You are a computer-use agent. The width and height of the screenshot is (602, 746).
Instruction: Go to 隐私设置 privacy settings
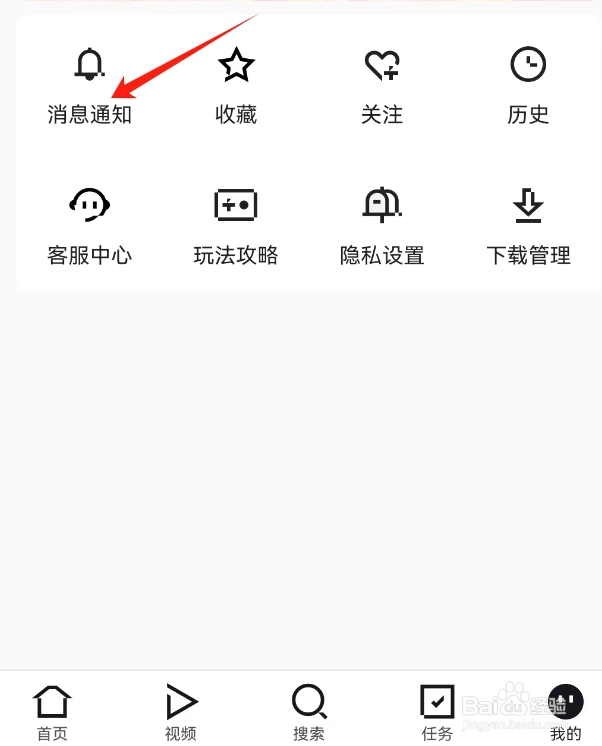382,227
